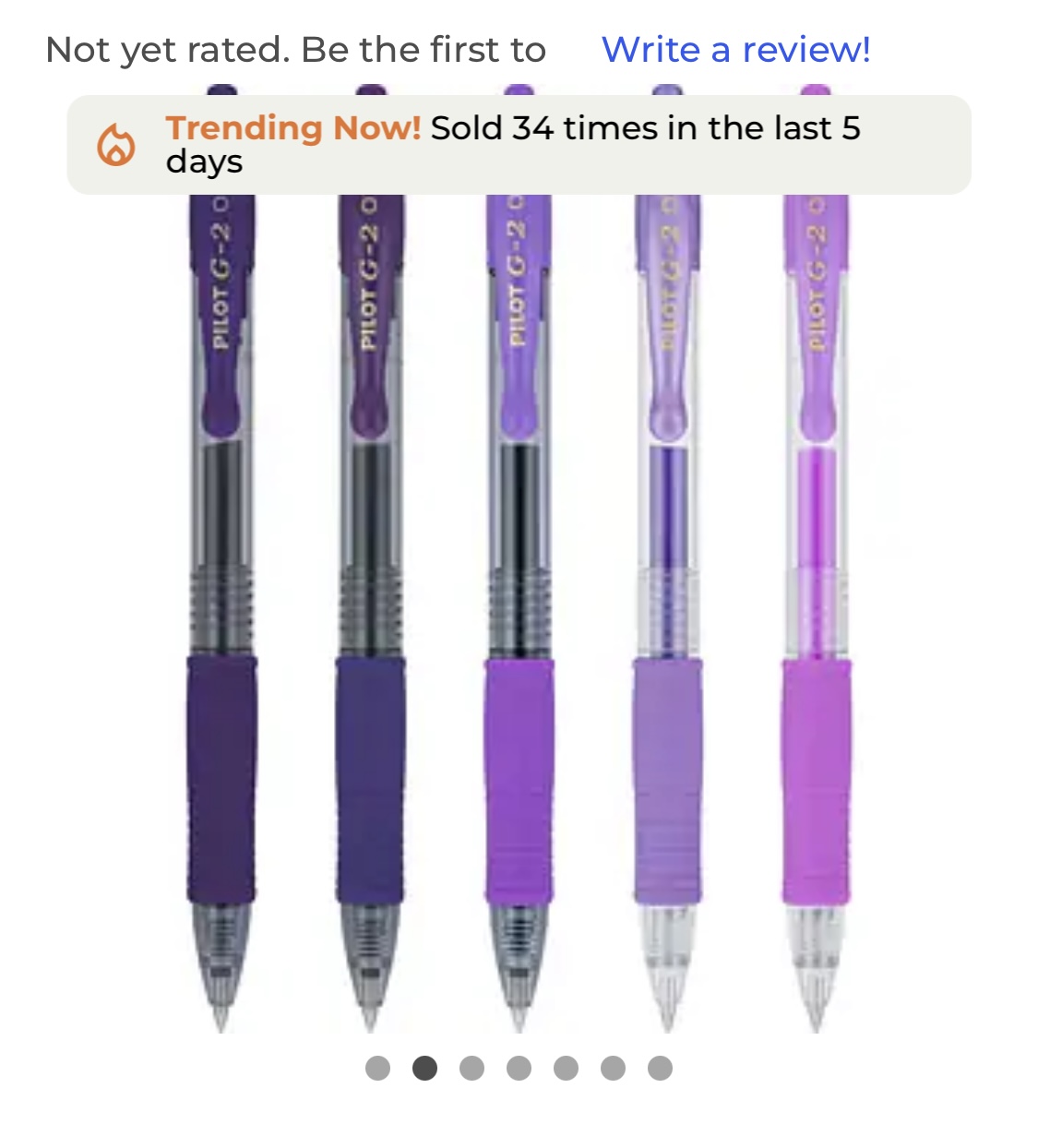Go to the sixth image dot
Image resolution: width=1038 pixels, height=1148 pixels.
coord(613,1068)
